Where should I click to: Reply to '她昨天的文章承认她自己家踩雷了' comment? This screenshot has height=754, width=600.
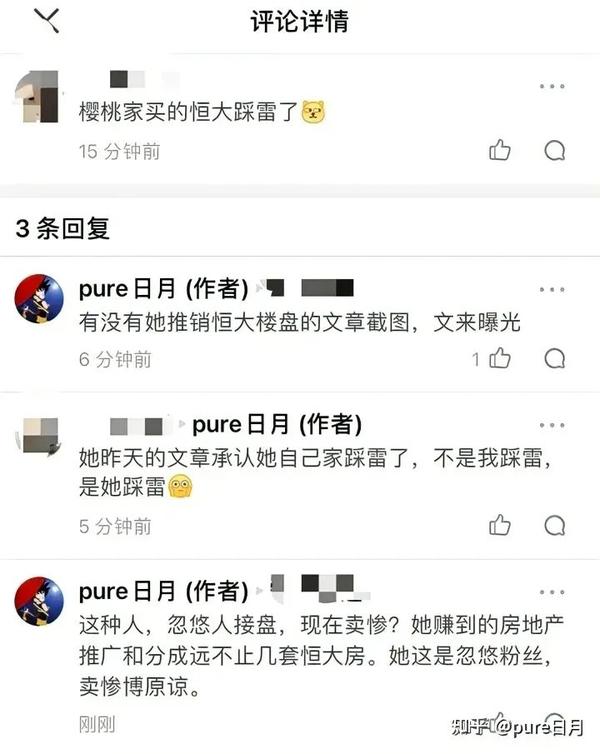click(x=555, y=525)
